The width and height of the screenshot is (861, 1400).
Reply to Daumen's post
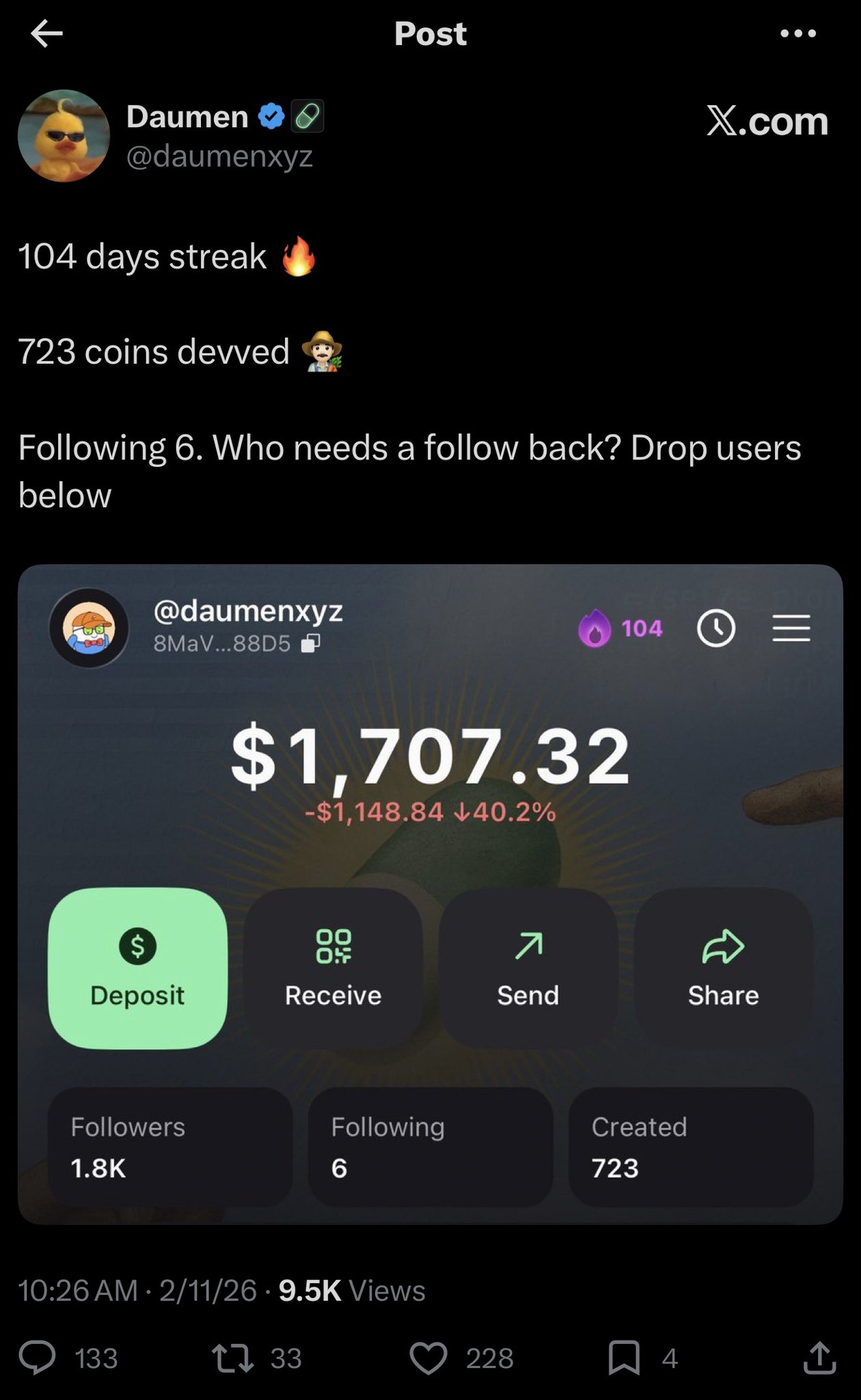point(37,1358)
